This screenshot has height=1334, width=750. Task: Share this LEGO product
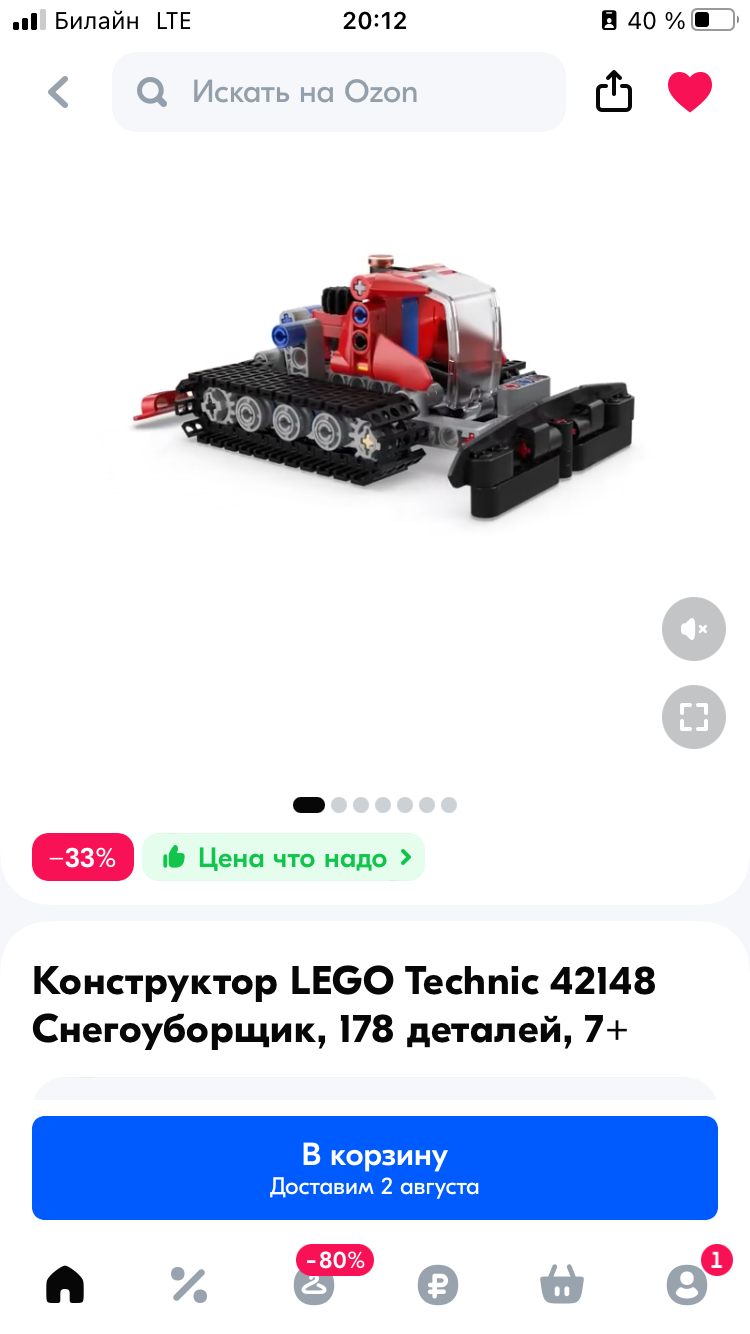point(614,93)
